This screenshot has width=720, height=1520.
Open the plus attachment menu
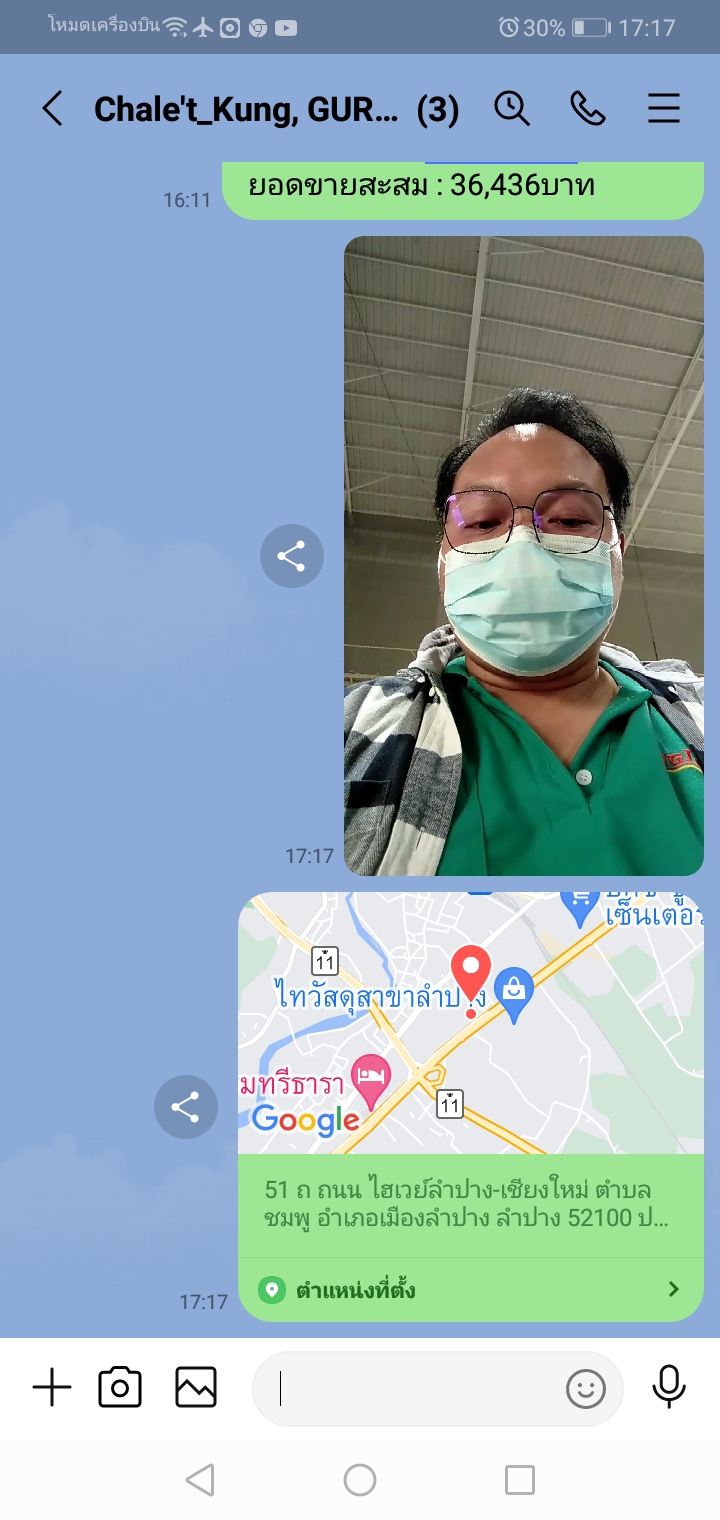(x=52, y=1388)
